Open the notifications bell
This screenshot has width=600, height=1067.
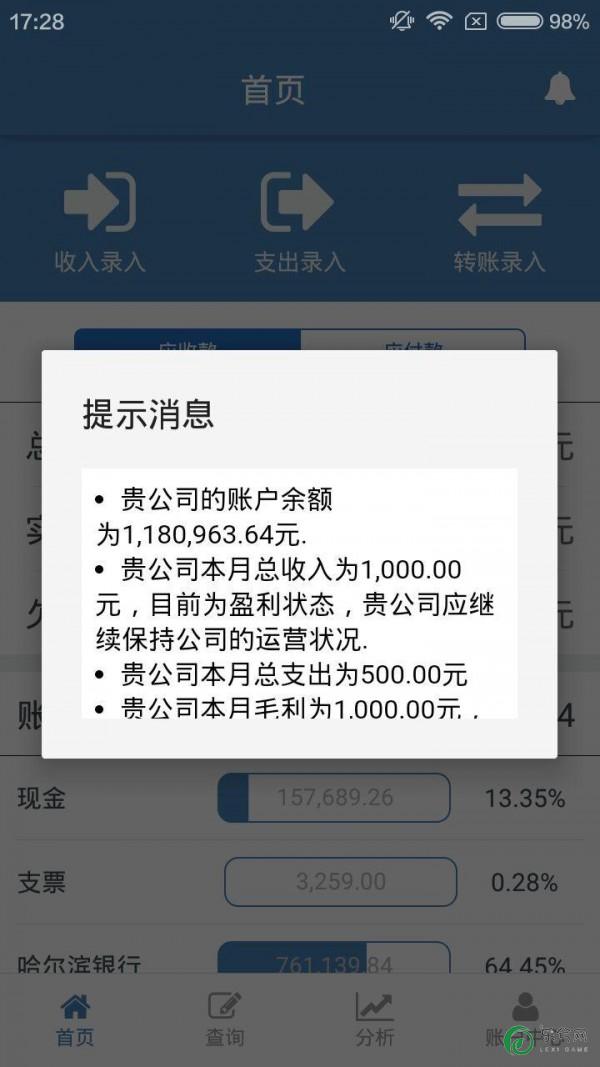[x=560, y=89]
